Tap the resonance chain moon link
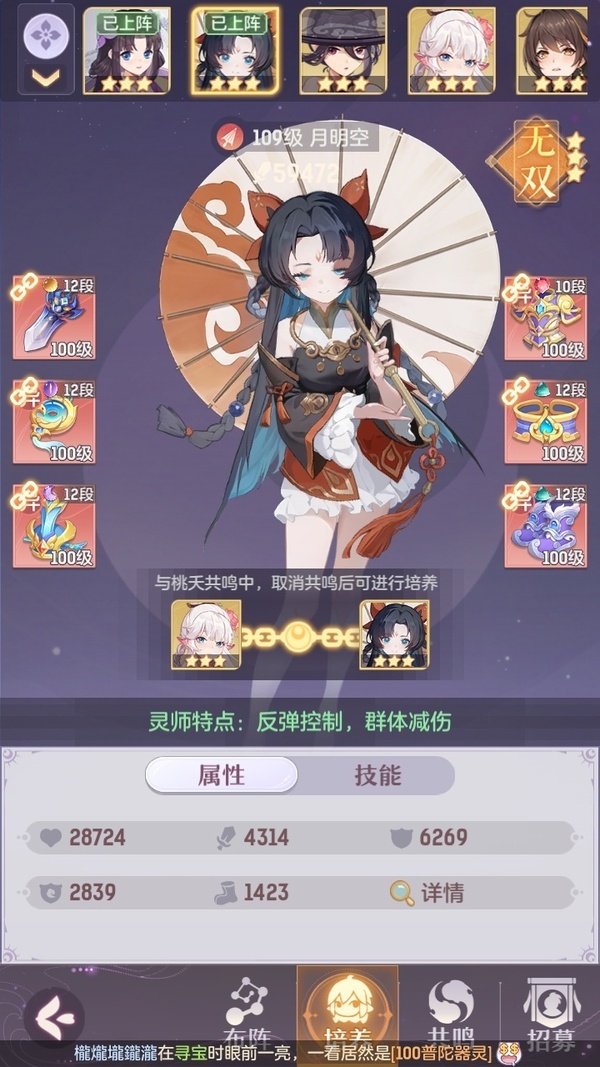 (x=299, y=637)
